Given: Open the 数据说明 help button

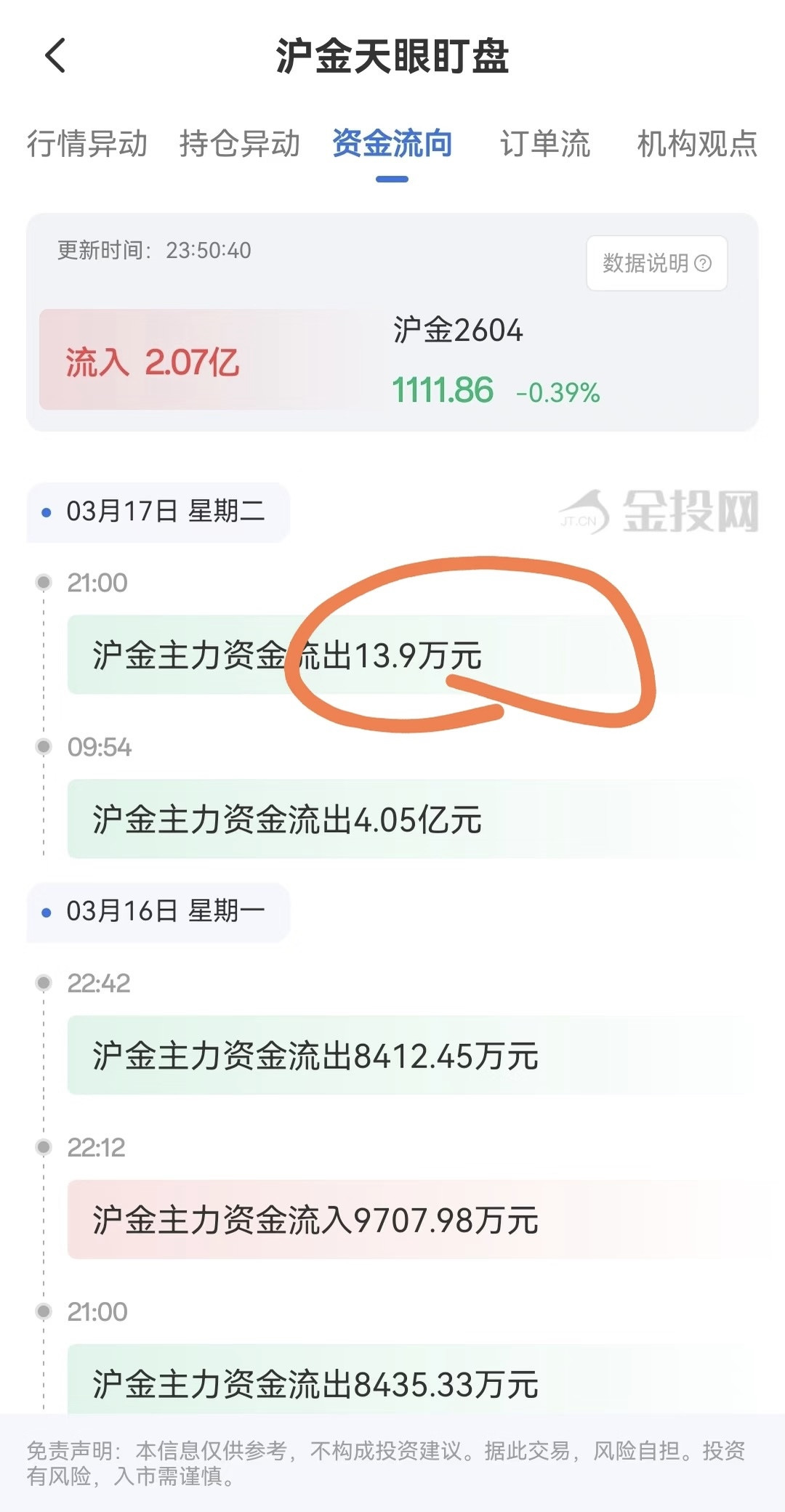Looking at the screenshot, I should click(656, 263).
